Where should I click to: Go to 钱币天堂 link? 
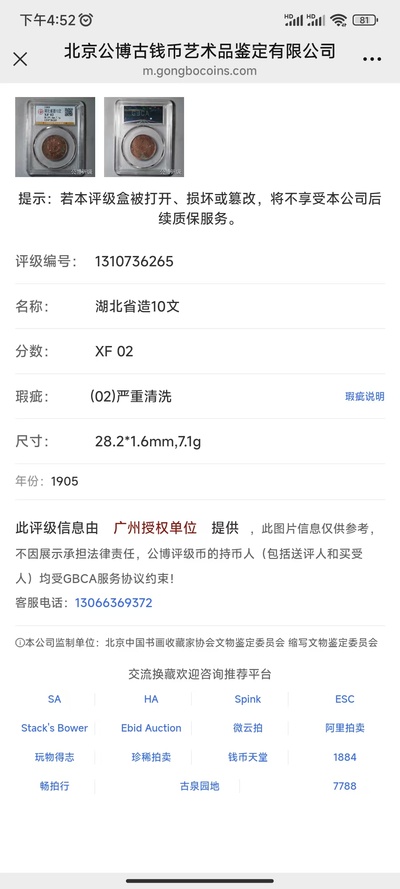pyautogui.click(x=248, y=757)
